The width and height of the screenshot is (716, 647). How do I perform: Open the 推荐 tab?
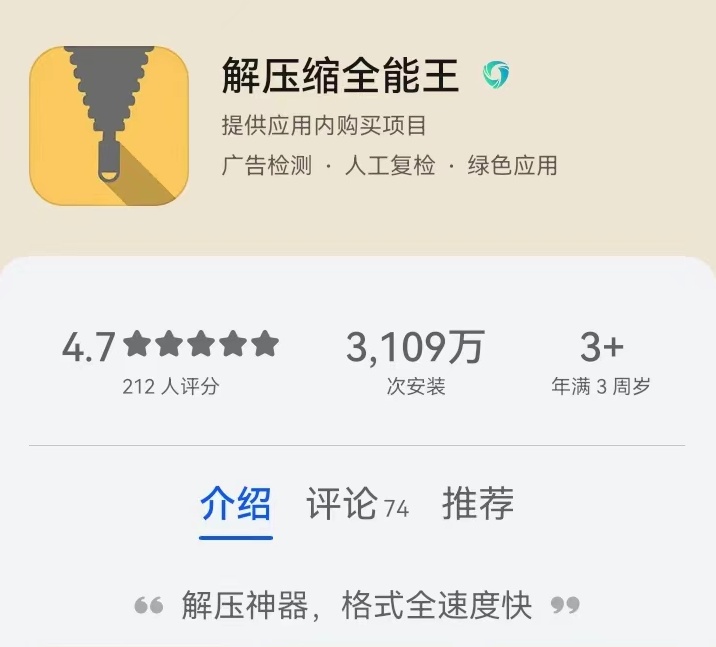(x=478, y=504)
